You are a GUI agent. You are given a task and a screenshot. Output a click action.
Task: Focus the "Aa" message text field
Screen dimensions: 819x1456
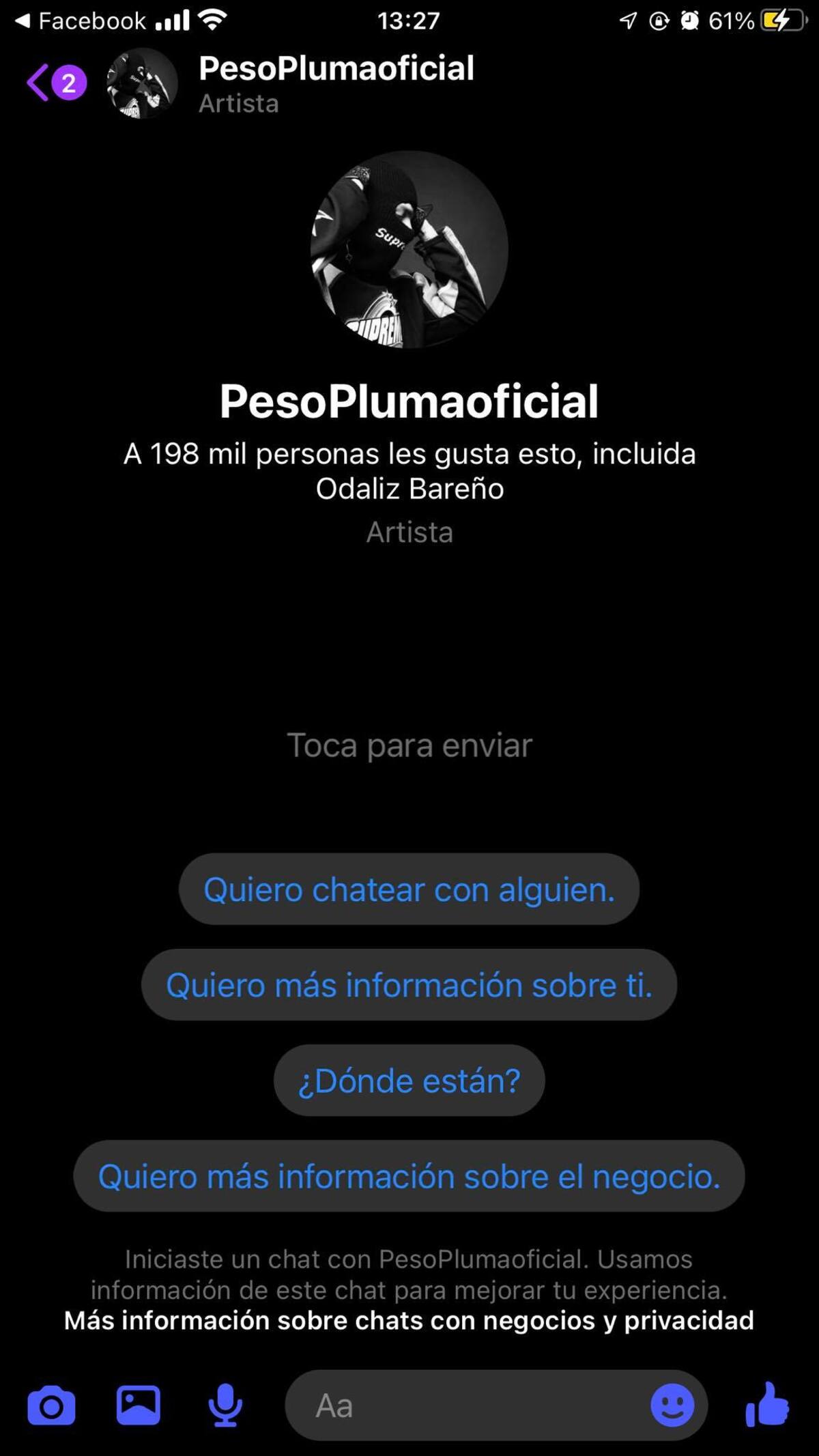tap(464, 1405)
